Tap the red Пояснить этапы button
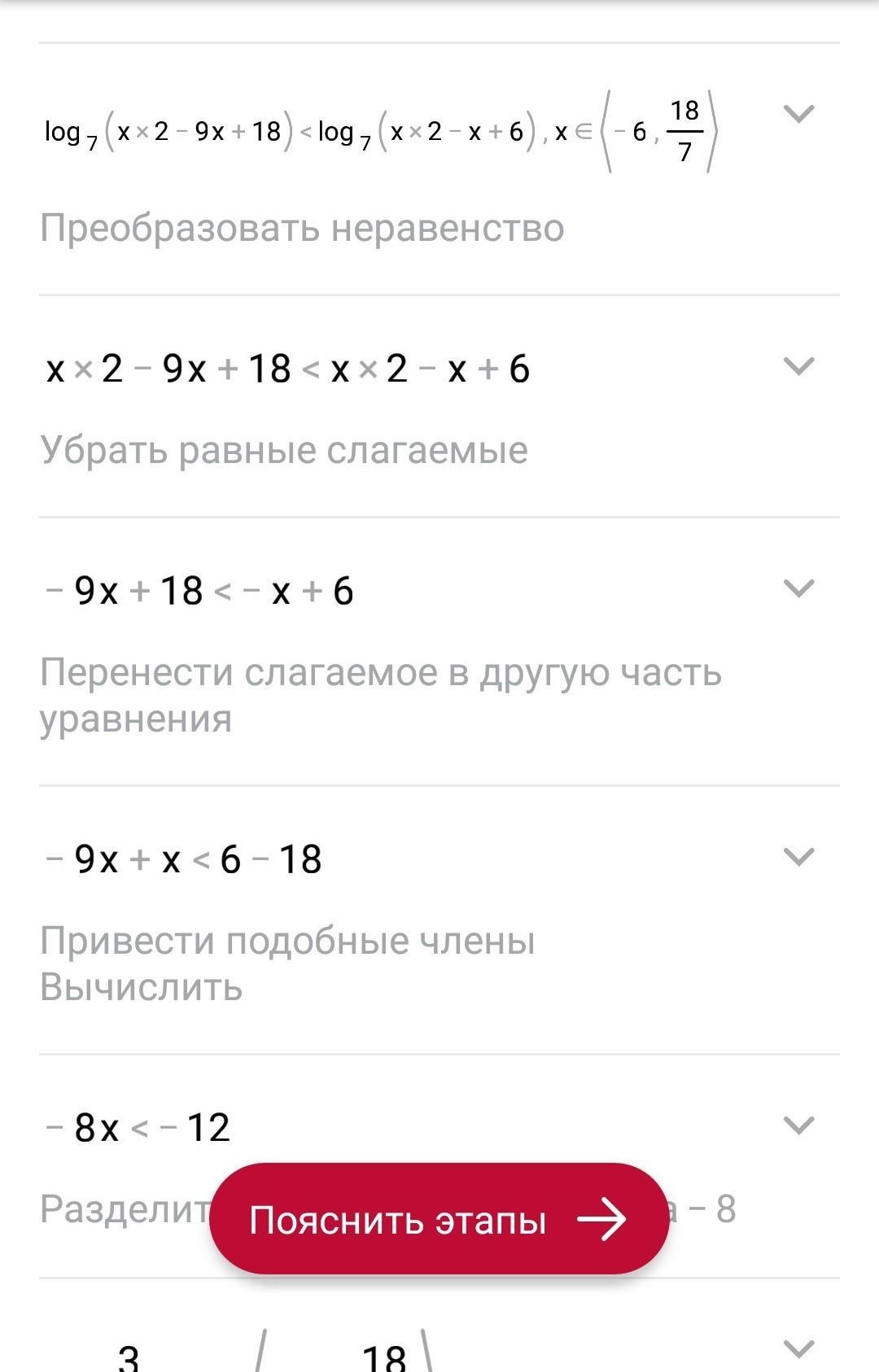 point(439,1219)
